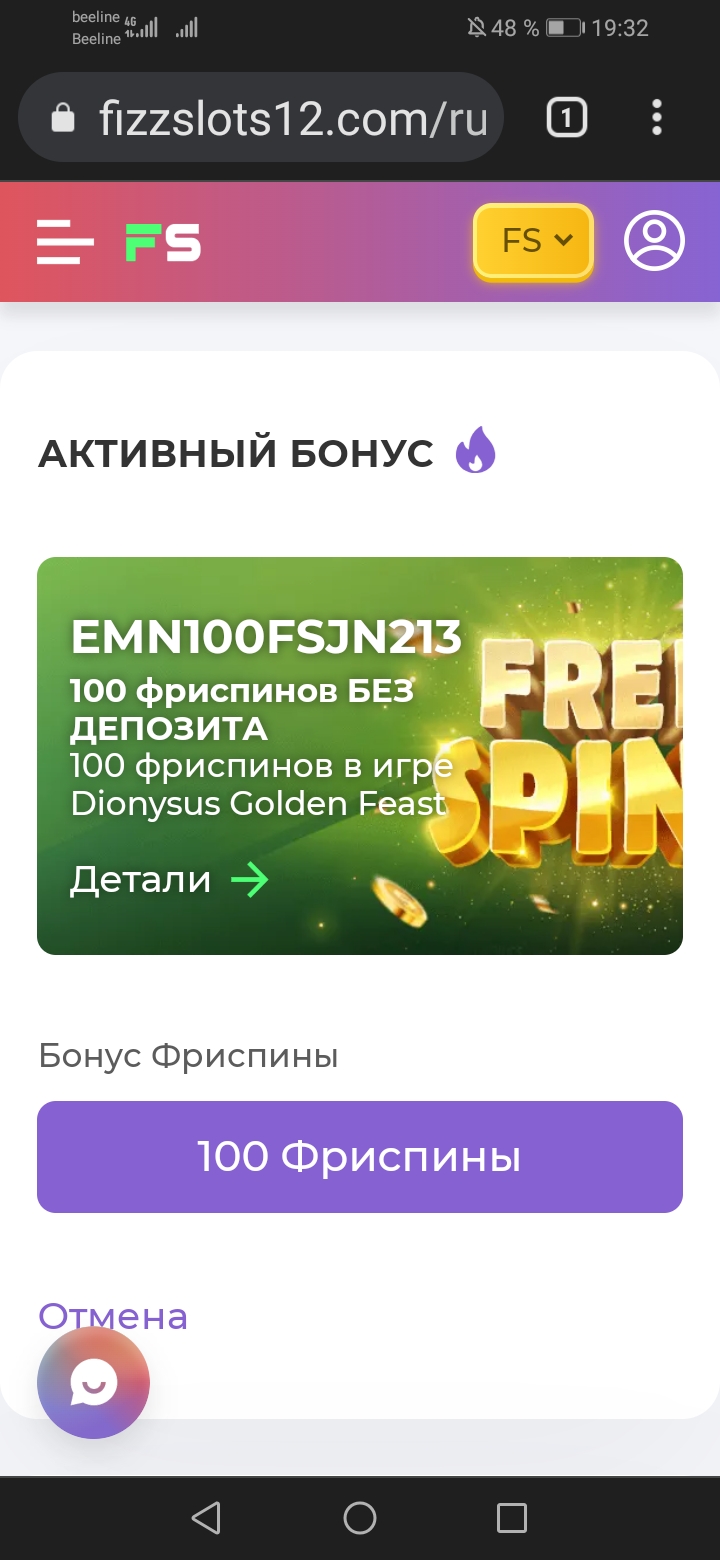View bonus details via Детали
The image size is (720, 1560).
168,880
